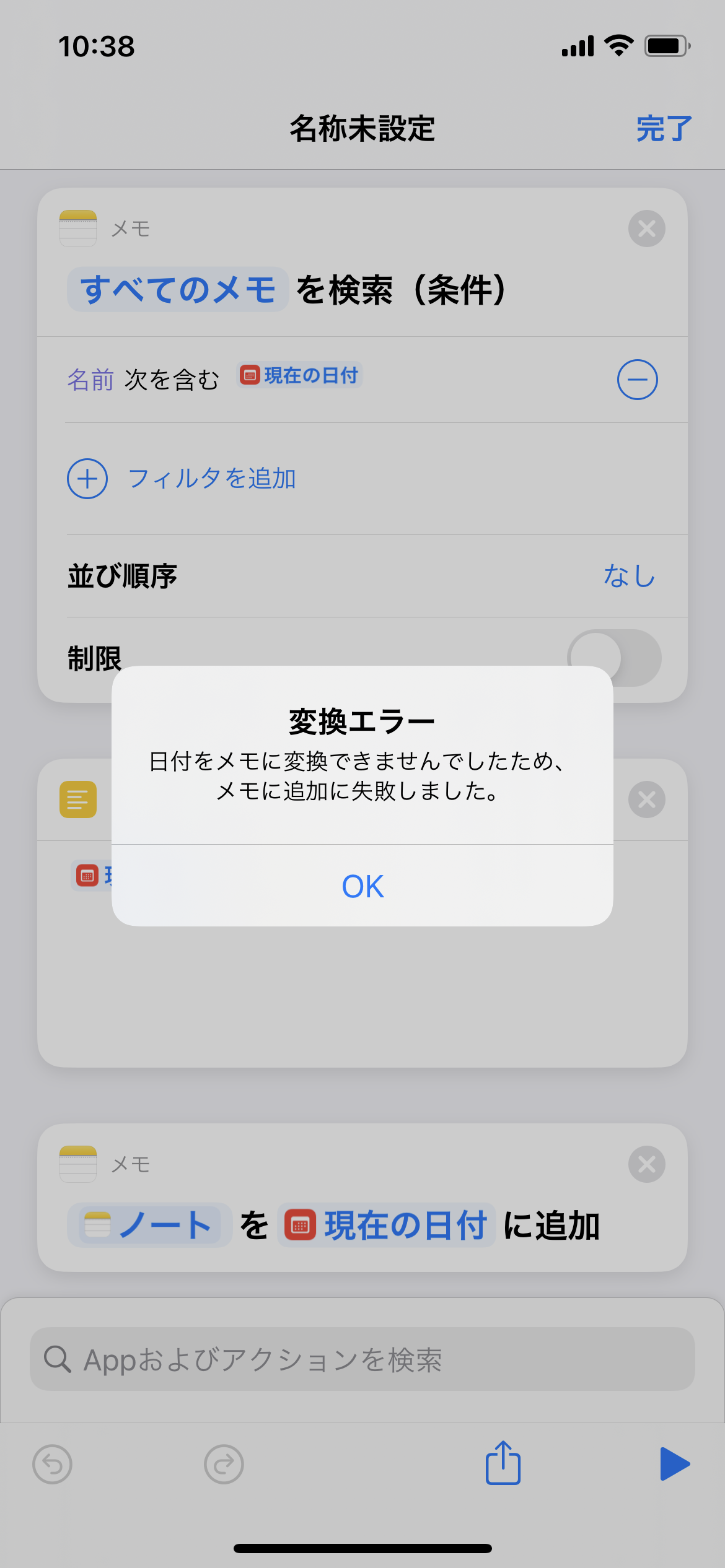Tap 完了 to finish editing
Viewport: 725px width, 1568px height.
pos(664,129)
